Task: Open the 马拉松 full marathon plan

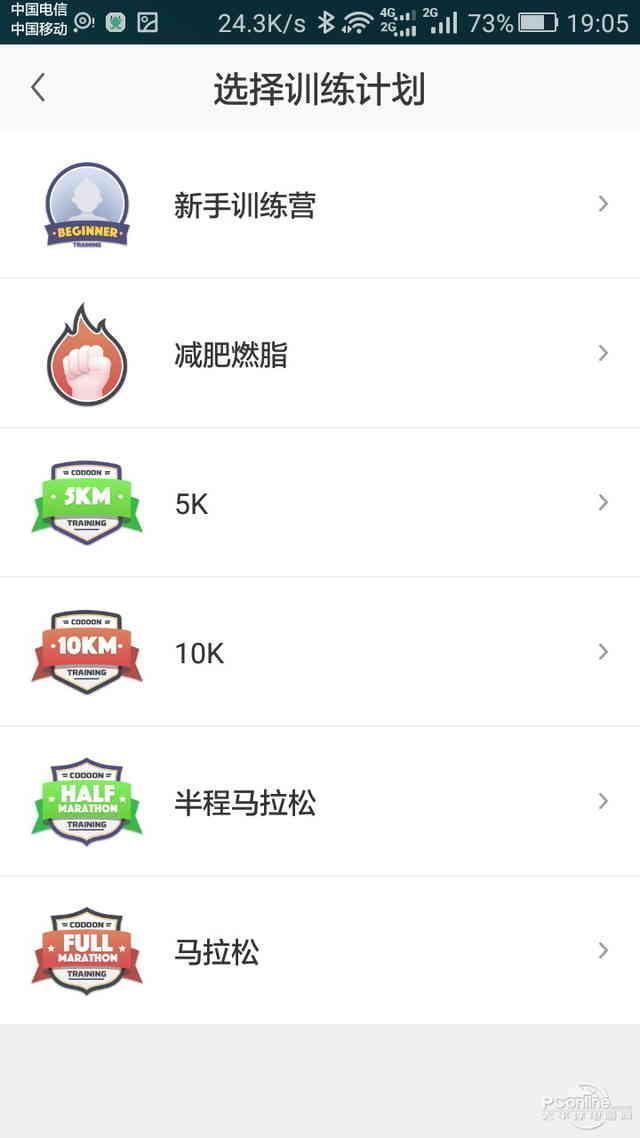Action: click(320, 951)
